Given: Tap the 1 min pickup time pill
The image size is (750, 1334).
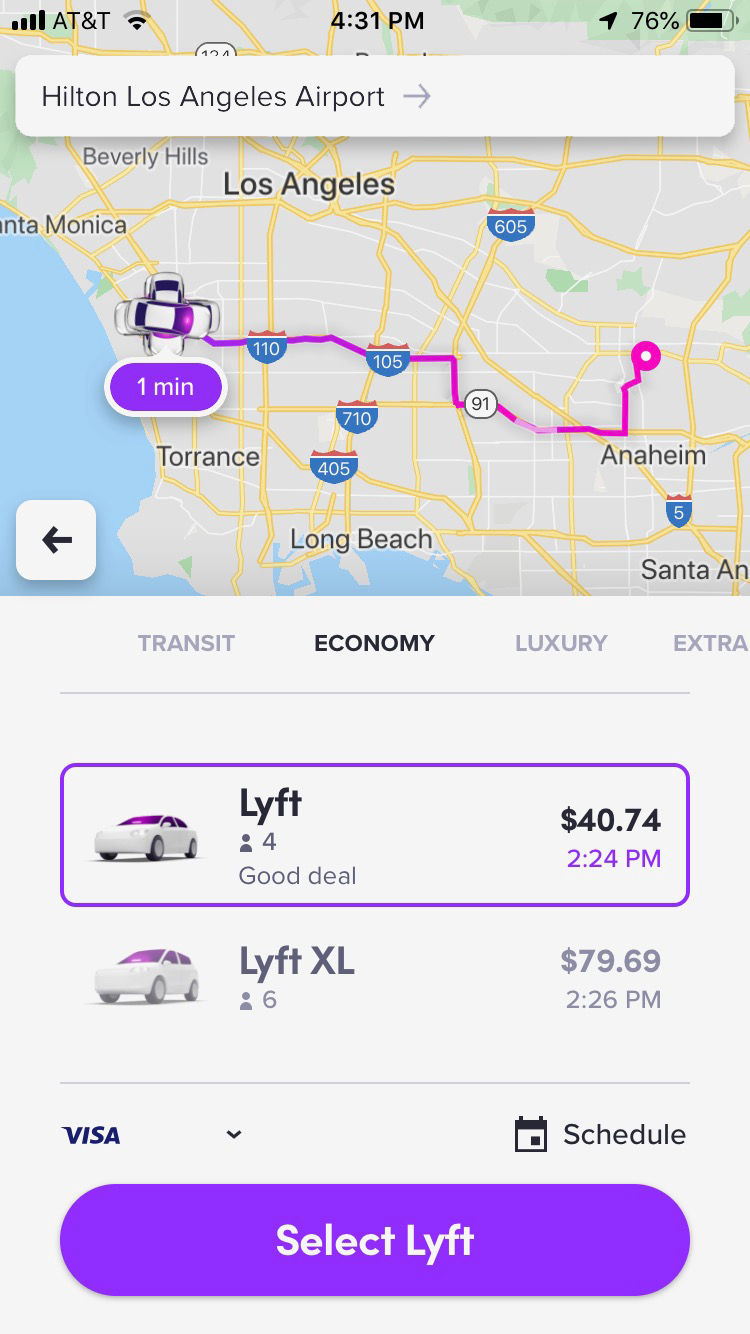Looking at the screenshot, I should [165, 386].
